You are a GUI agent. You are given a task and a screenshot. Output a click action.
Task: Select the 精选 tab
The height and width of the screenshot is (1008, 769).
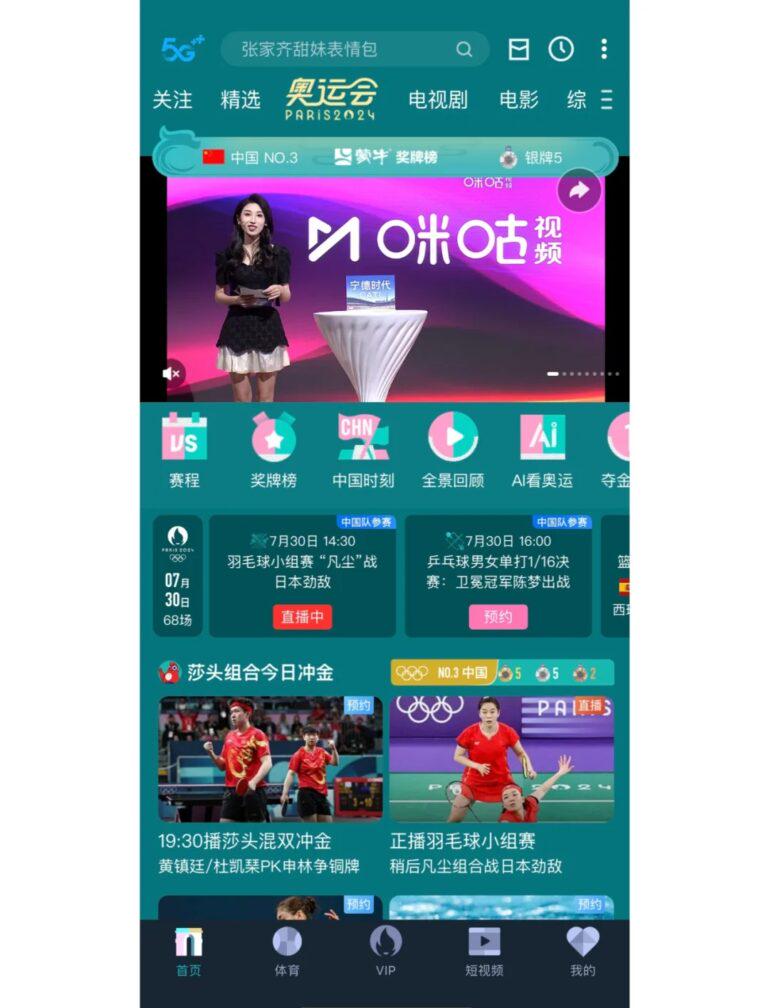[x=240, y=99]
